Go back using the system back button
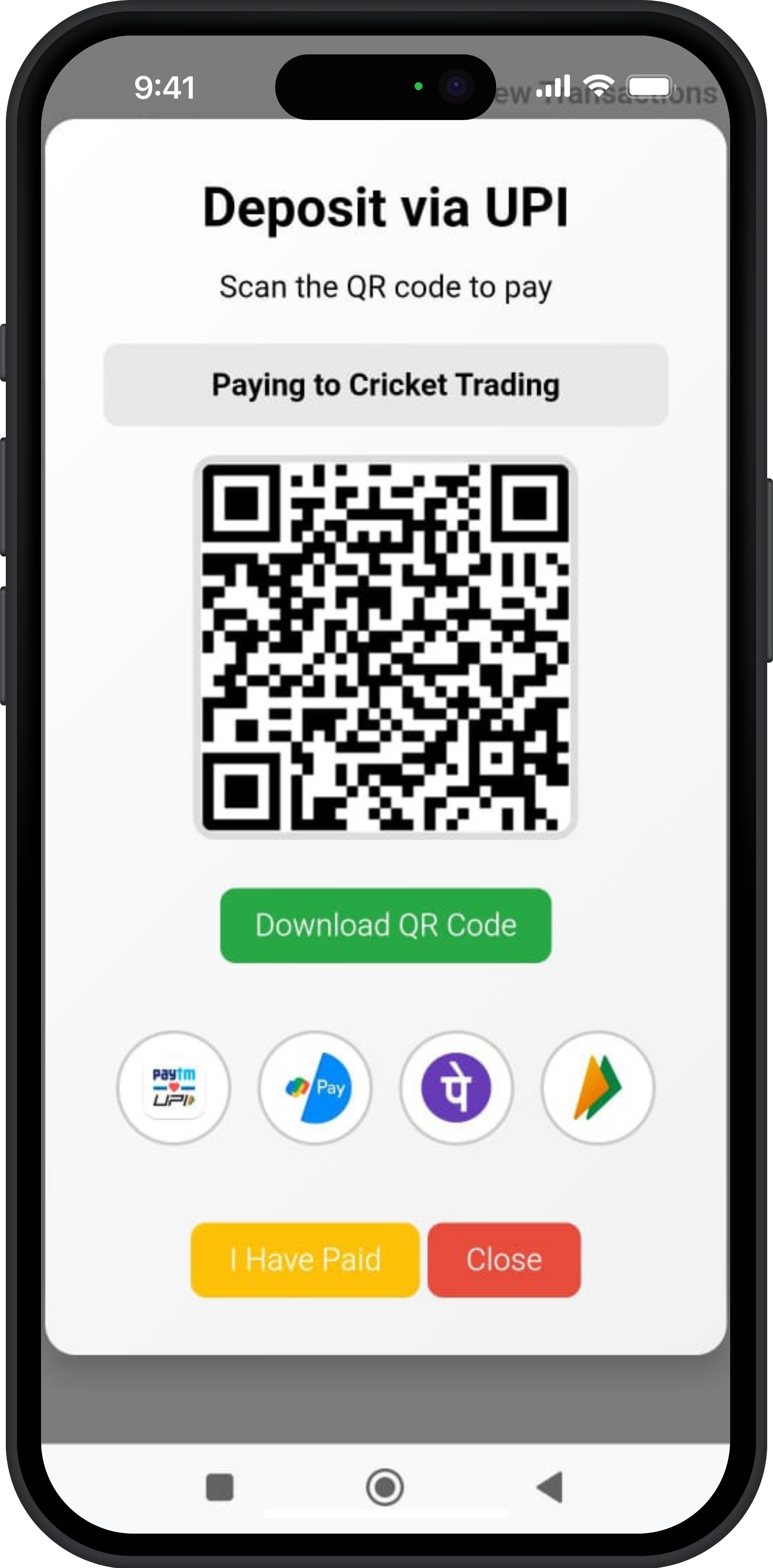Screen dimensions: 773x1568 coord(550,1487)
